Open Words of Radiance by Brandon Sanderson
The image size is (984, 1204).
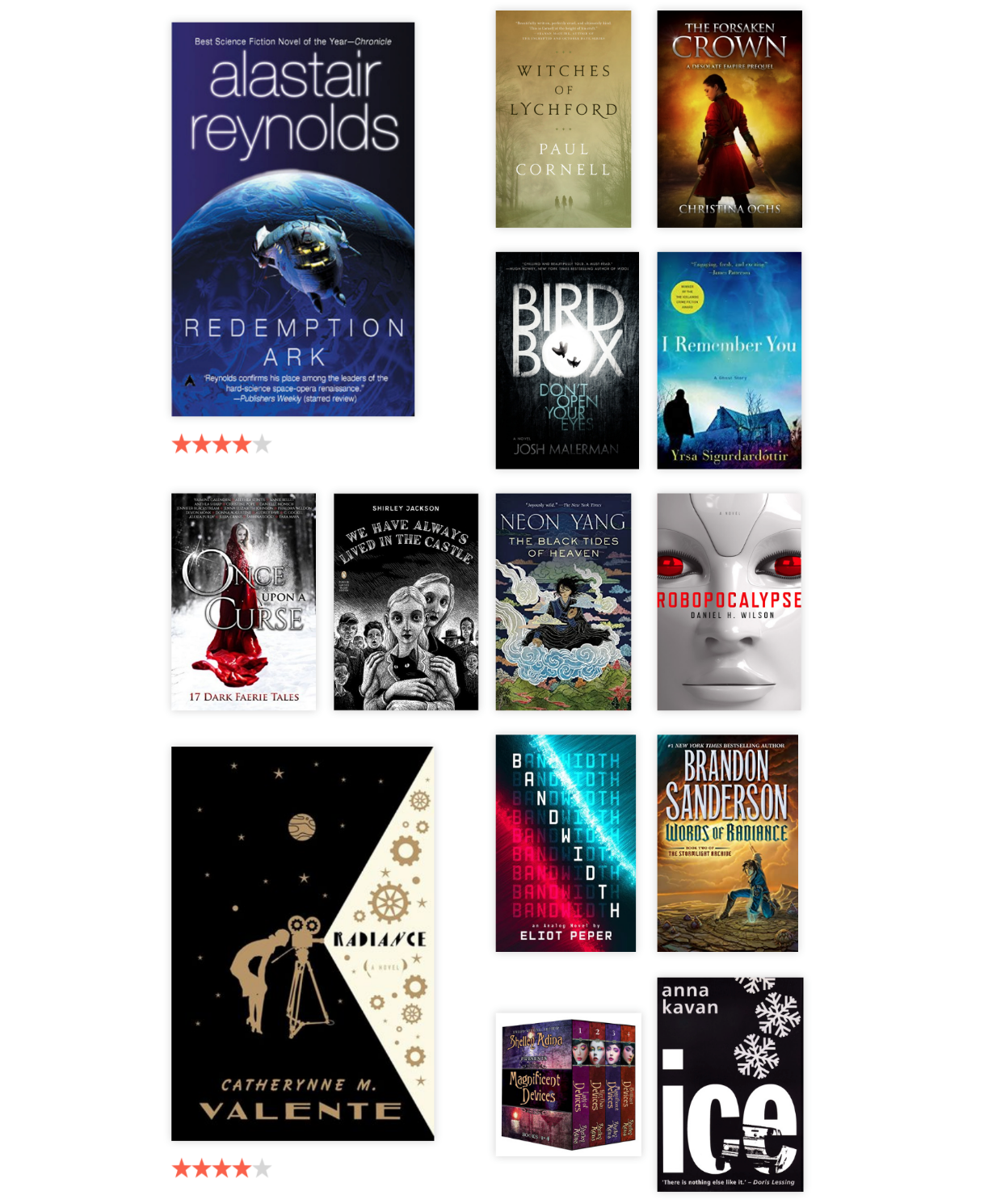727,843
